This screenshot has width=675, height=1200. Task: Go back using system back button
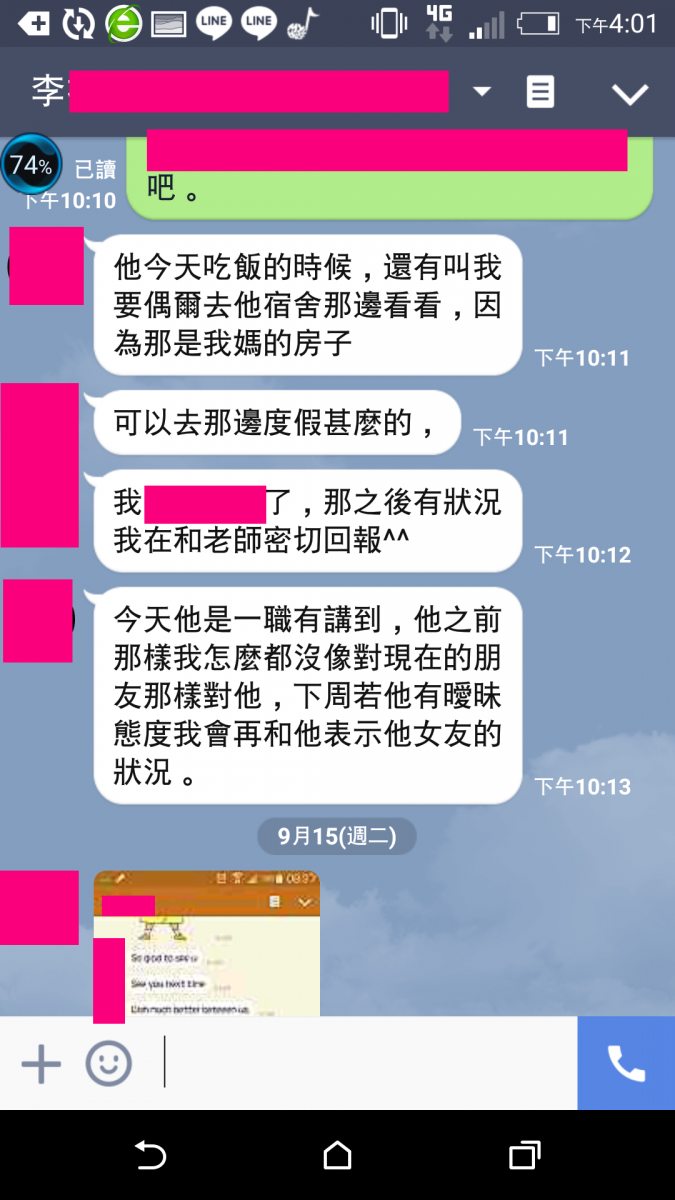pos(150,1156)
